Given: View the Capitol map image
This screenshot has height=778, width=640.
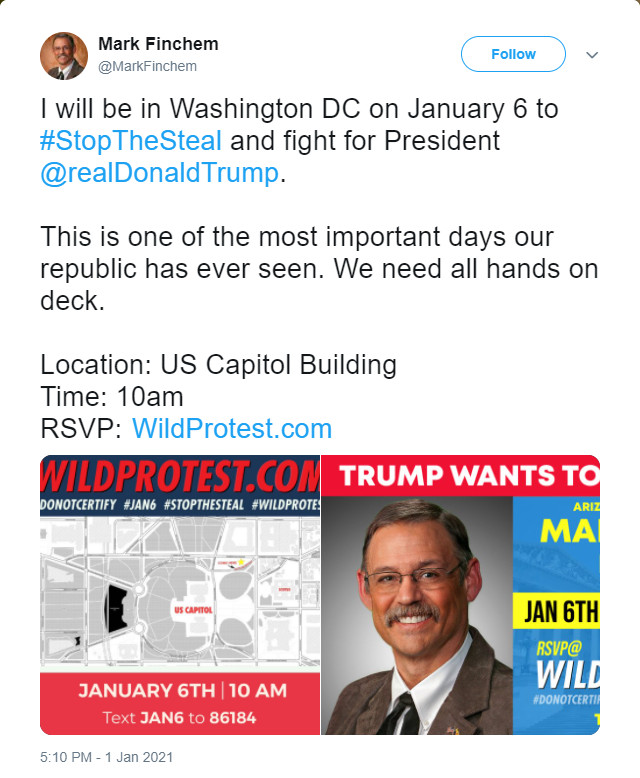Looking at the screenshot, I should (180, 595).
